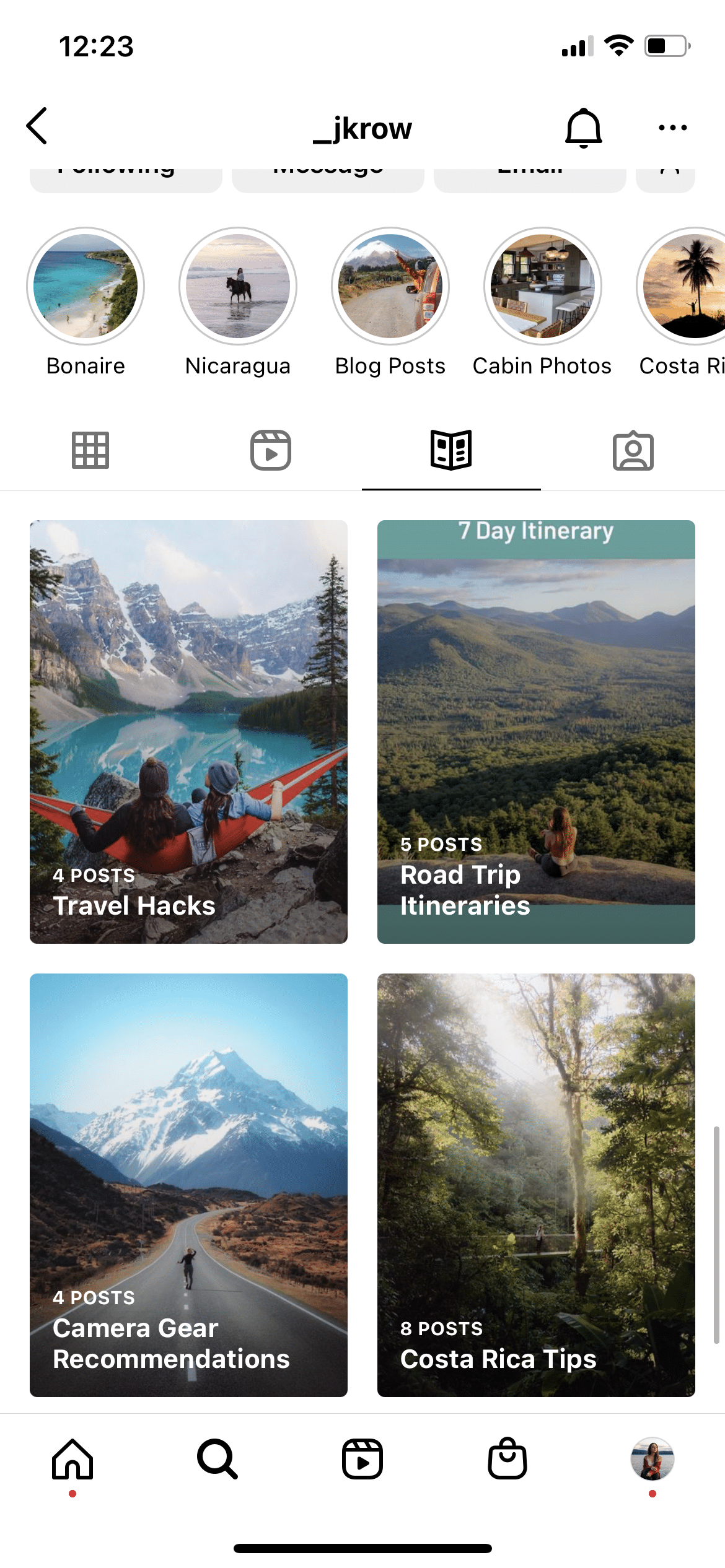This screenshot has width=725, height=1568.
Task: Open the Shop tab
Action: [x=507, y=1459]
